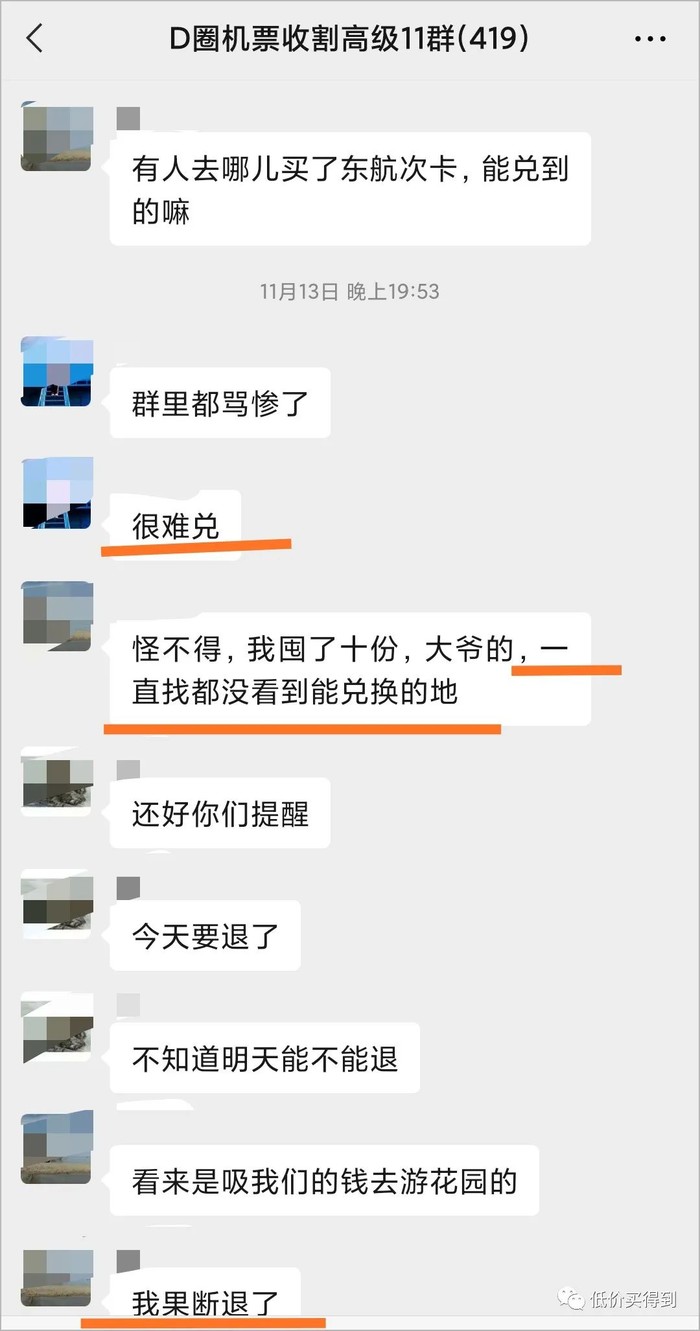This screenshot has width=700, height=1331.
Task: Go back to the chat list
Action: tap(35, 39)
